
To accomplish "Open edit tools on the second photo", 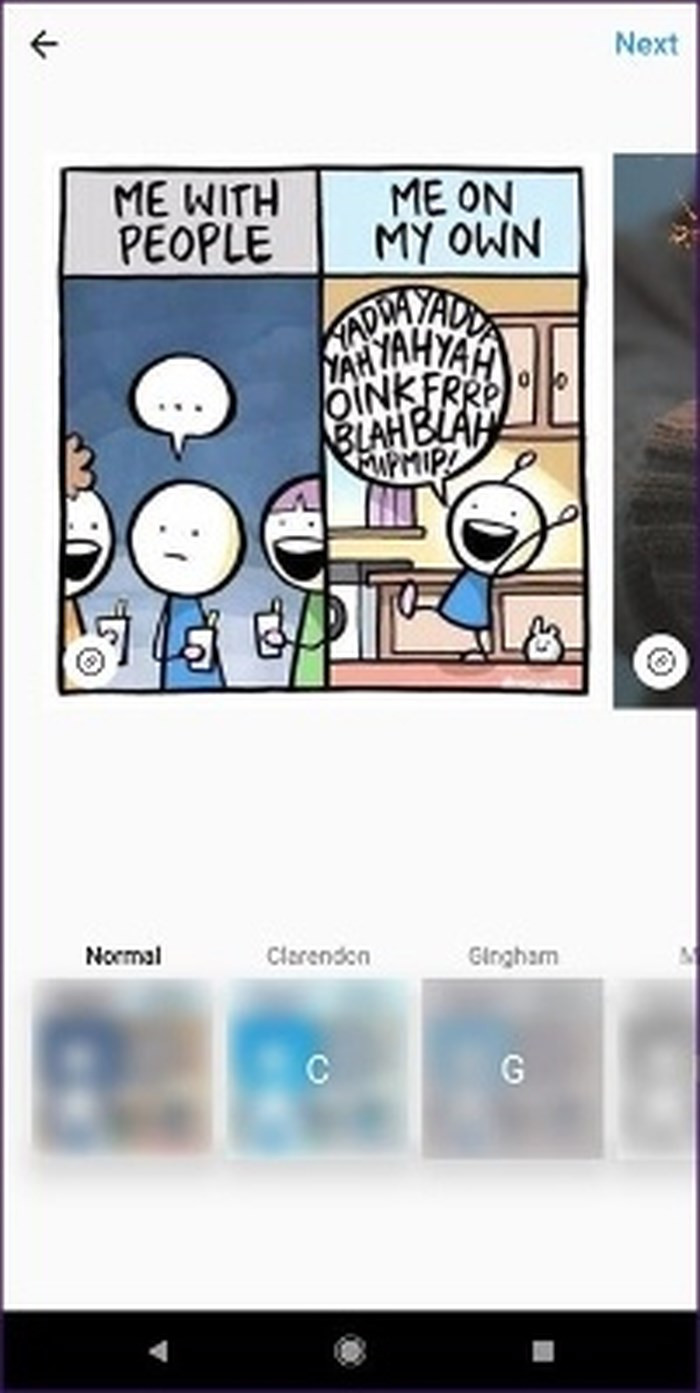I will point(660,661).
